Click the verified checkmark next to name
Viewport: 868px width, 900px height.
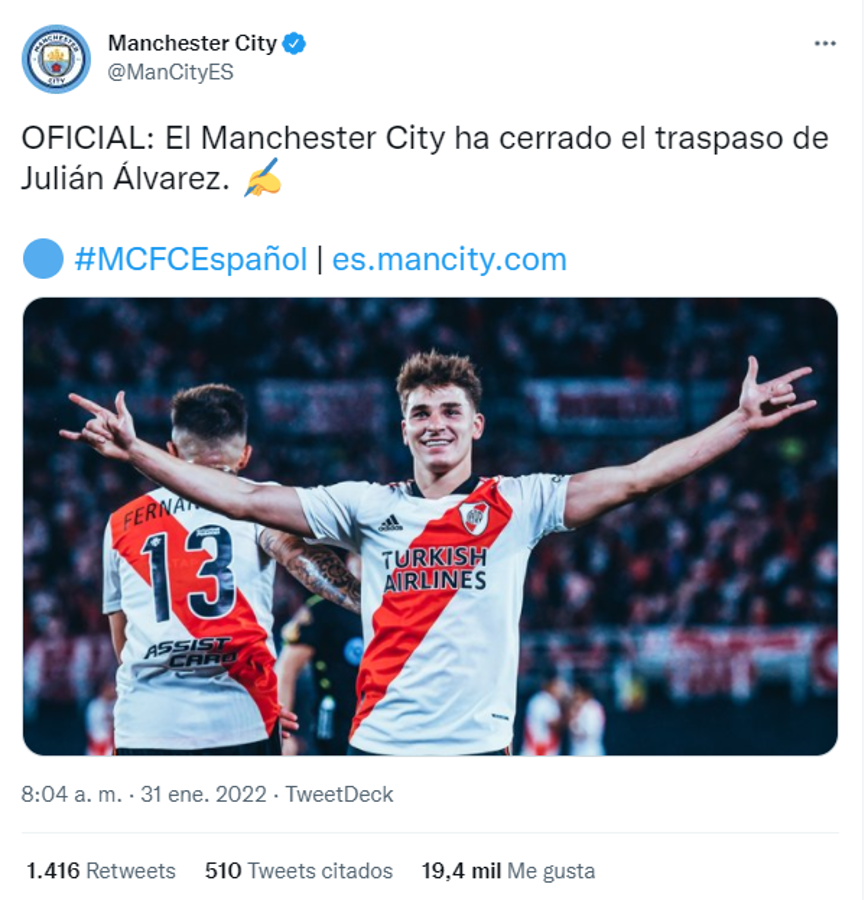(x=290, y=43)
